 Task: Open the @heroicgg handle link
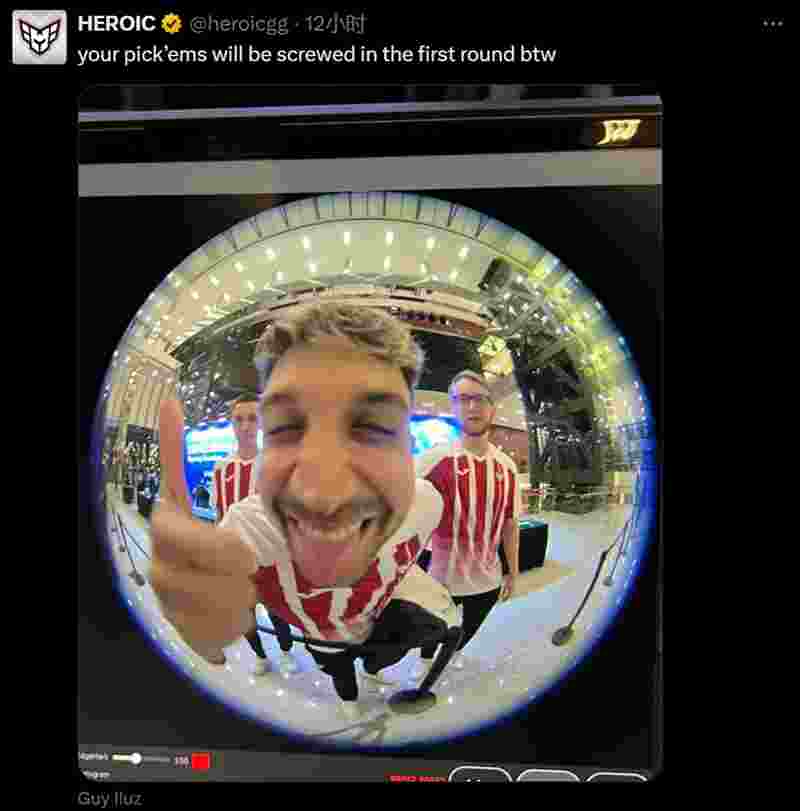point(241,23)
